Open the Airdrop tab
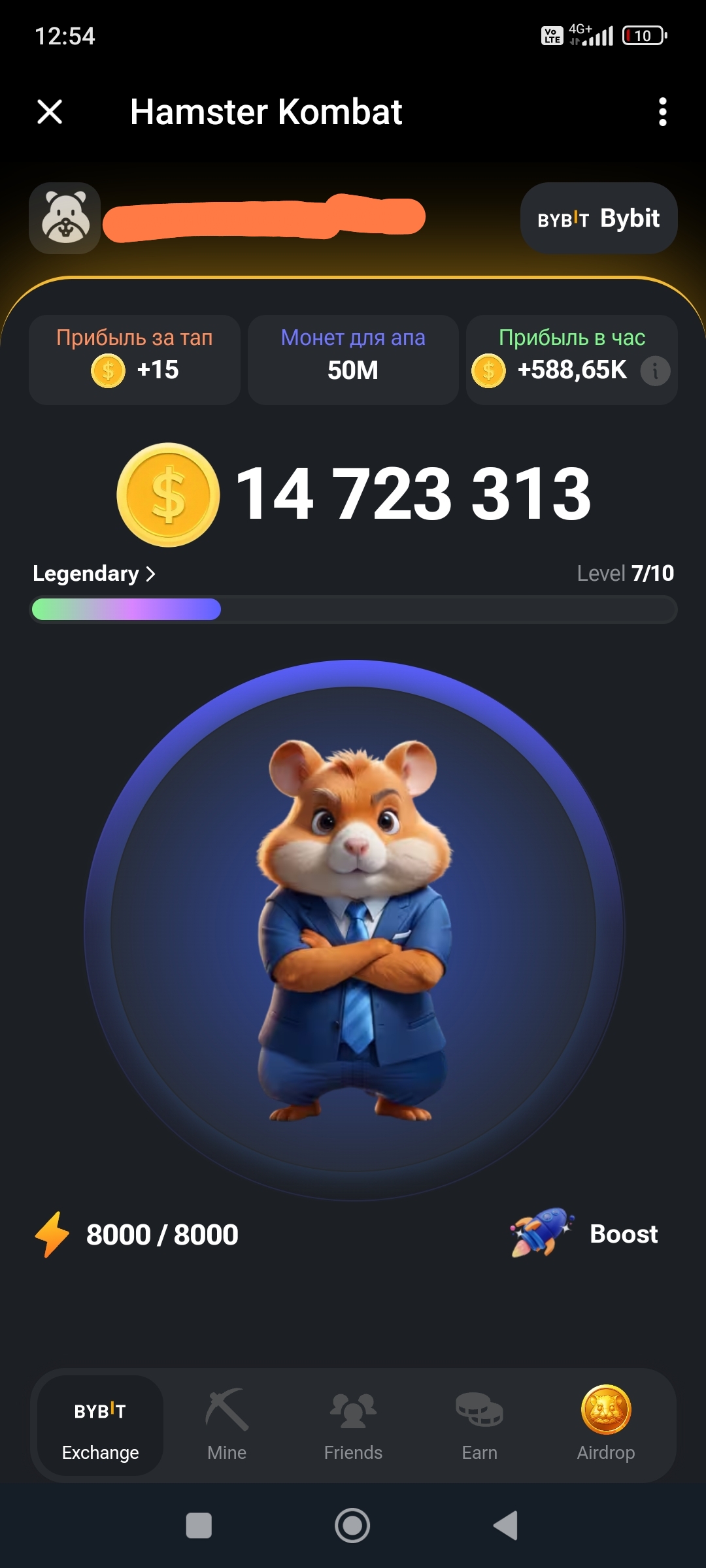Viewport: 706px width, 1568px height. (606, 1426)
